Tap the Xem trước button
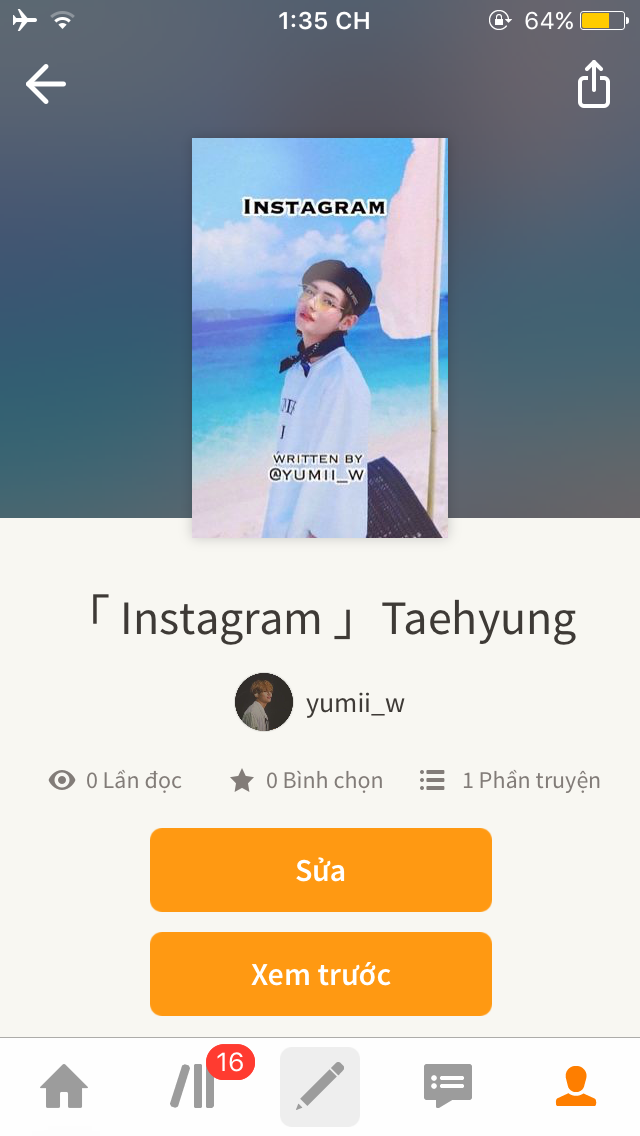 pyautogui.click(x=320, y=974)
